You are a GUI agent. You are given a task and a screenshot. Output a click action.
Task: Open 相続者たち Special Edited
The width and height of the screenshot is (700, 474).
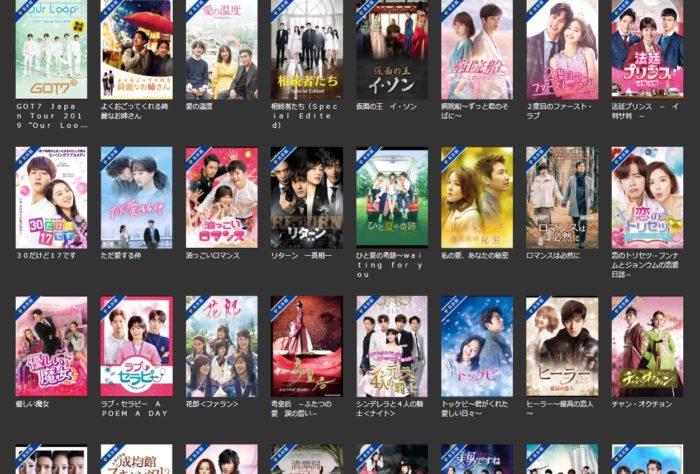pos(306,49)
